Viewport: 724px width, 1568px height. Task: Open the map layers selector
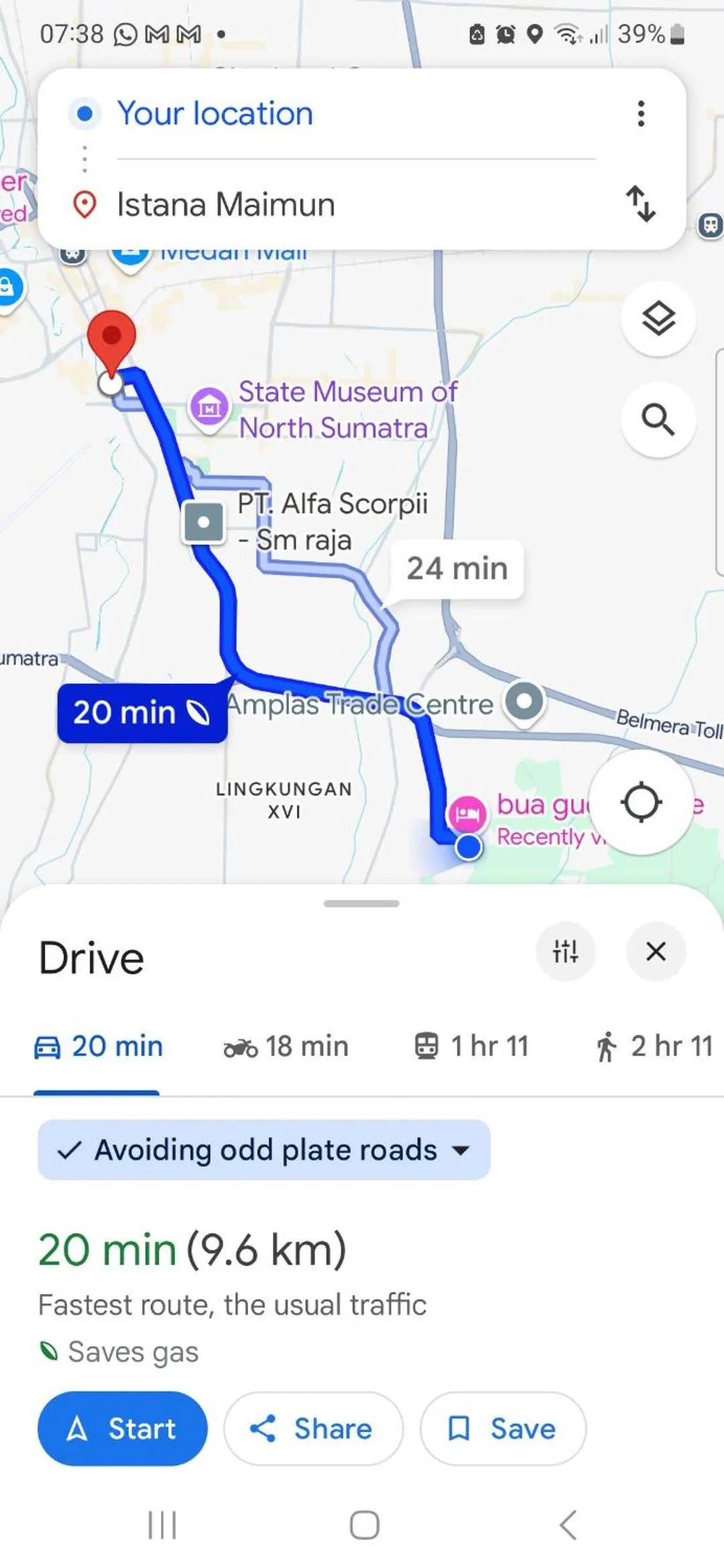[x=658, y=318]
